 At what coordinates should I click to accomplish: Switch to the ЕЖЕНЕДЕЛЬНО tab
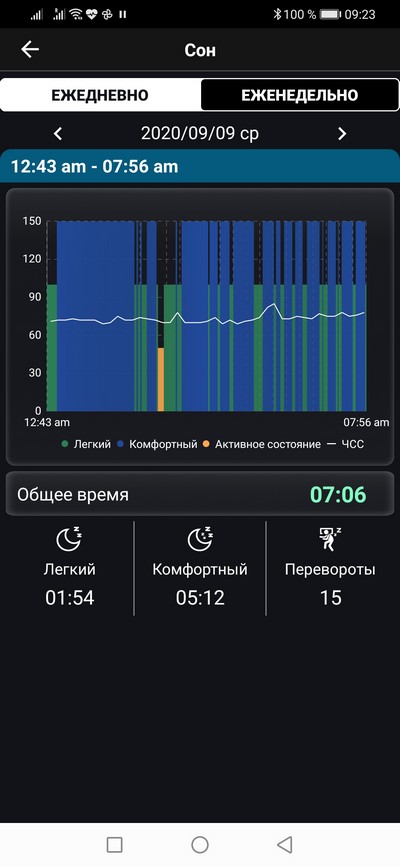coord(299,95)
